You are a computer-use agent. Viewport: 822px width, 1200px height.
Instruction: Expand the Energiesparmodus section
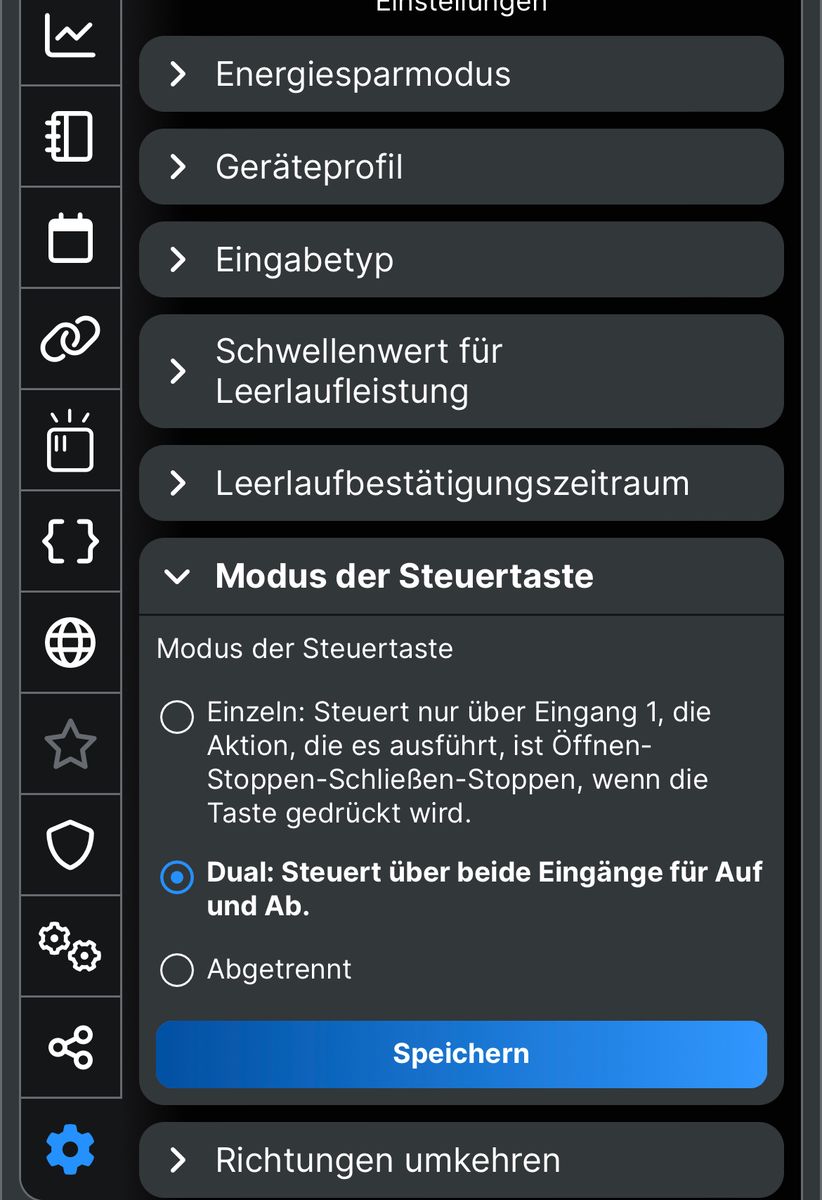tap(460, 74)
